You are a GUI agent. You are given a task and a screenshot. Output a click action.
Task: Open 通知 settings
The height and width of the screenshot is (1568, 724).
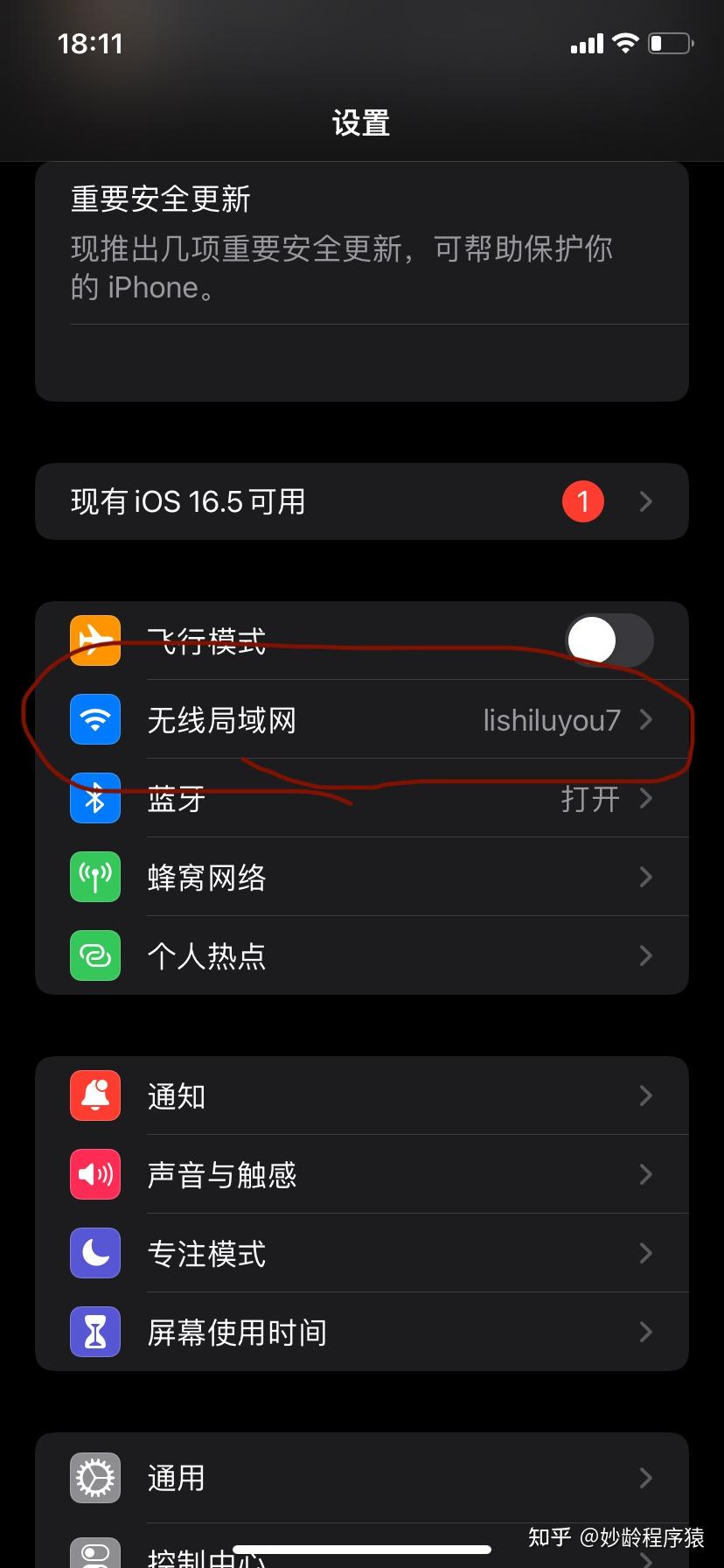click(x=362, y=1095)
